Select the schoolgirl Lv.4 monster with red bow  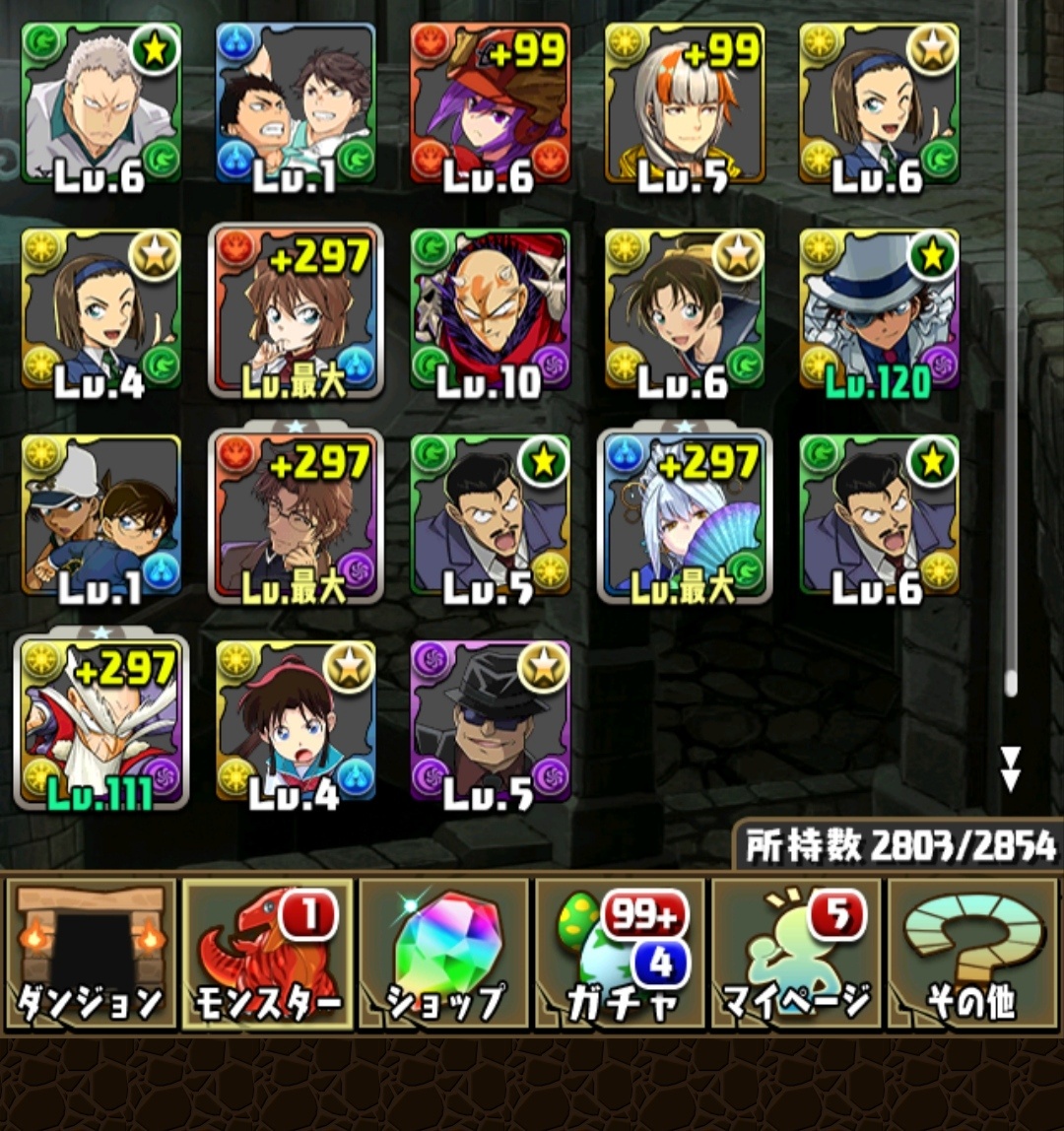coord(296,721)
